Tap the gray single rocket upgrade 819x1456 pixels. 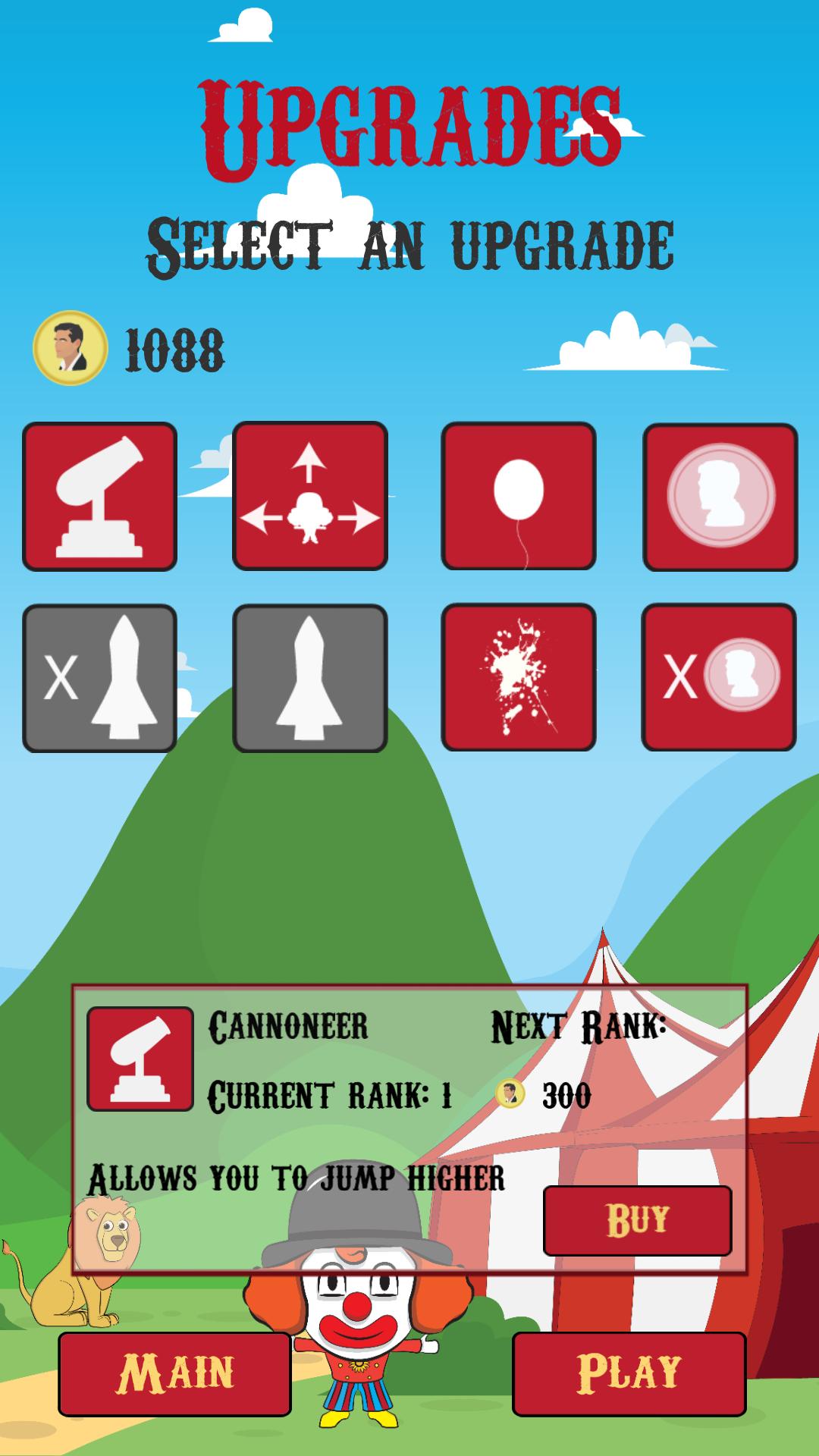[309, 678]
